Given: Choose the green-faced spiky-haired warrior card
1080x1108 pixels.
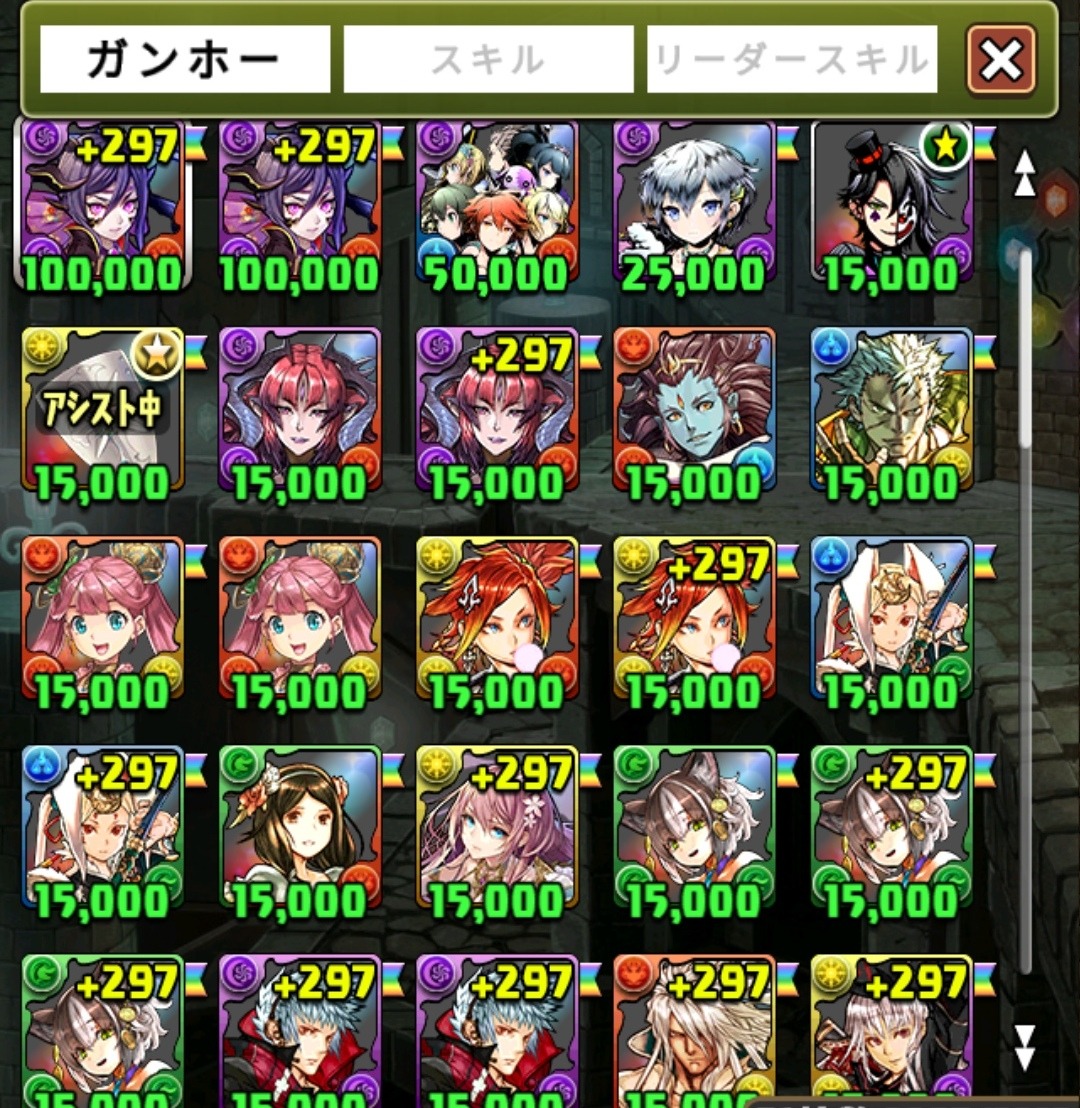Looking at the screenshot, I should (x=891, y=412).
